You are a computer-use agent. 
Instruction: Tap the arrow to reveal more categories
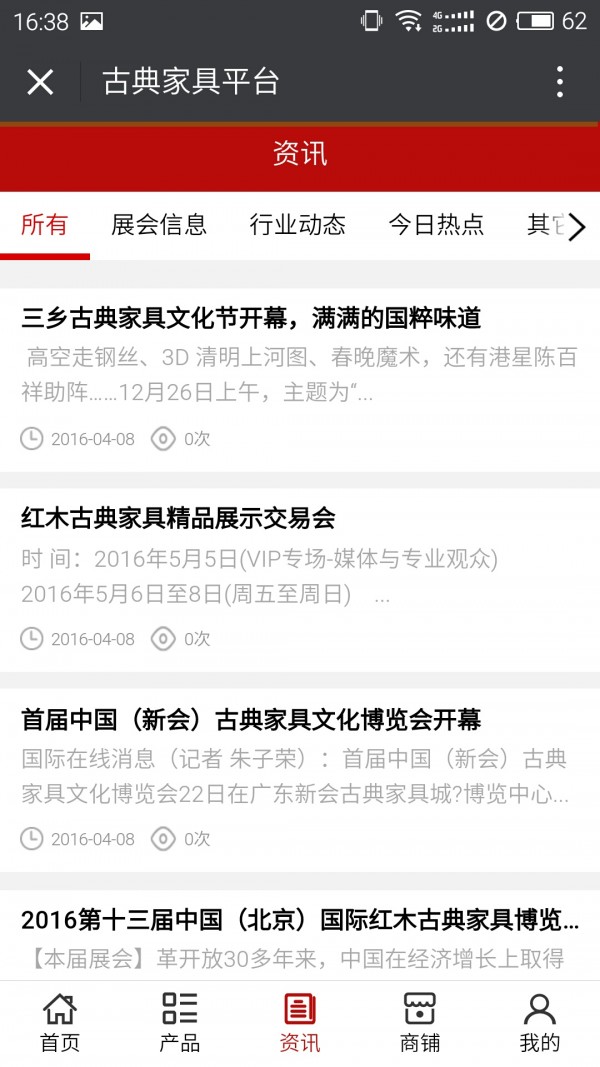pos(576,227)
